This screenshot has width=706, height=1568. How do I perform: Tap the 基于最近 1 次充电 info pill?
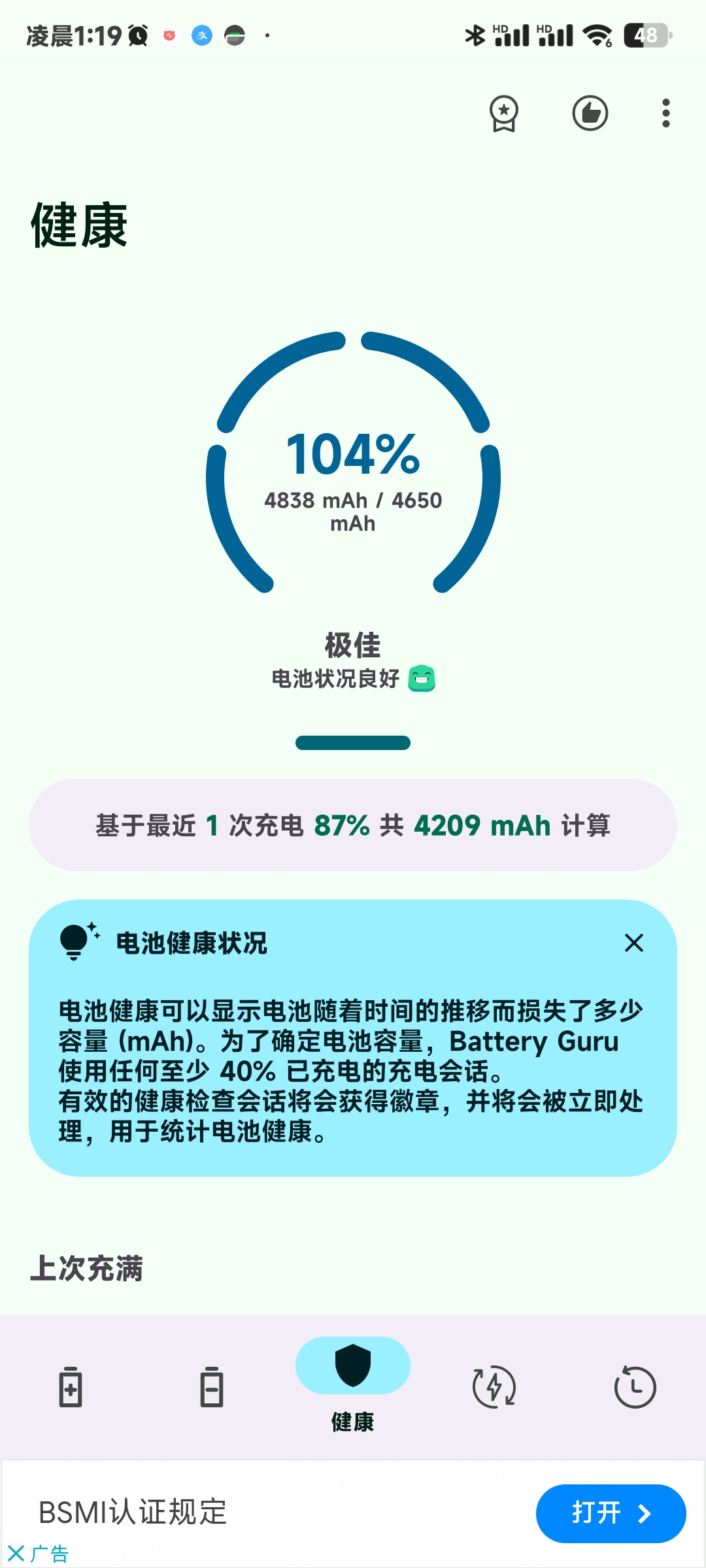coord(353,825)
